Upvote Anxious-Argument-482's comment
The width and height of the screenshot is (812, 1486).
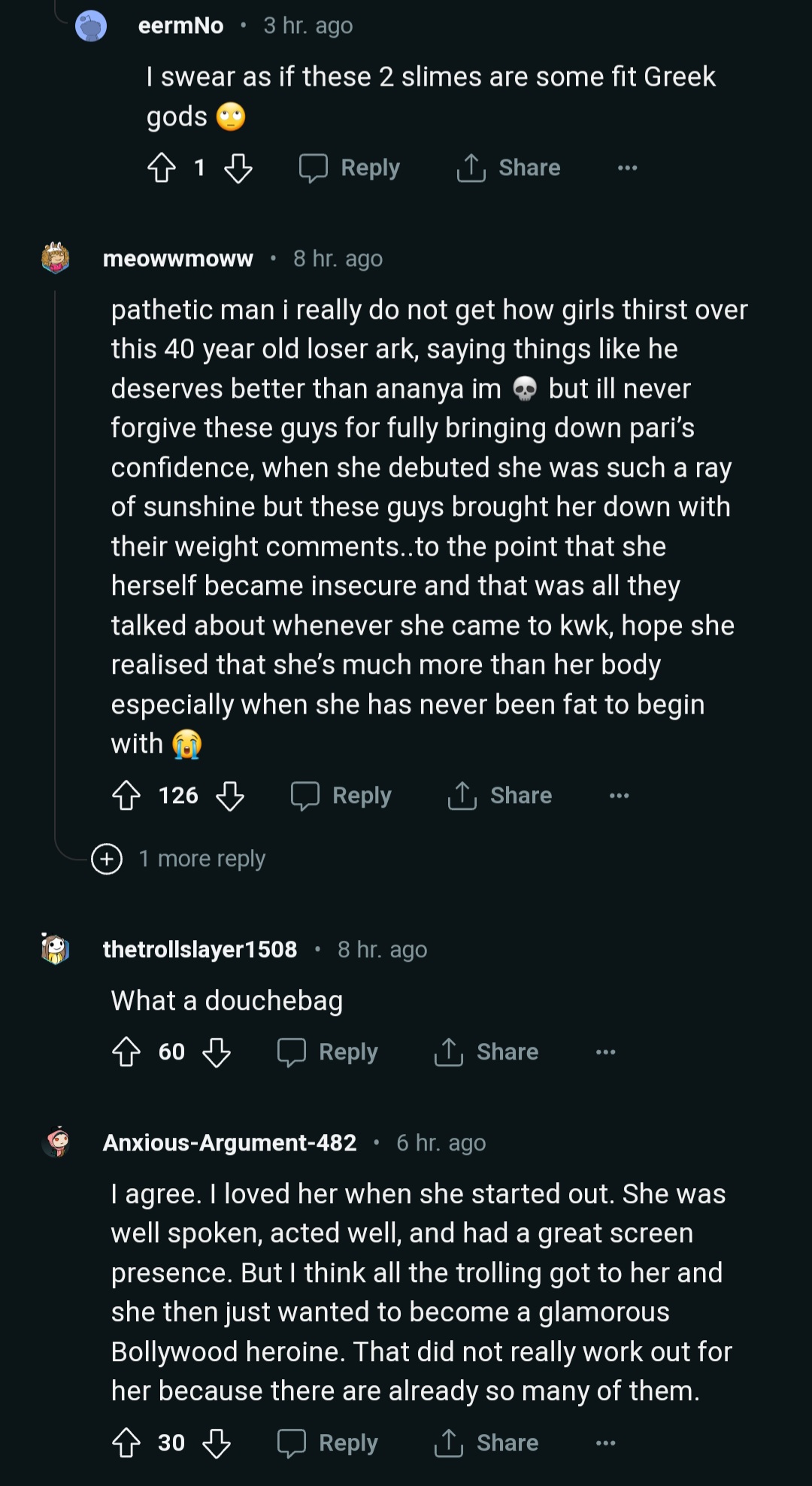(126, 1443)
